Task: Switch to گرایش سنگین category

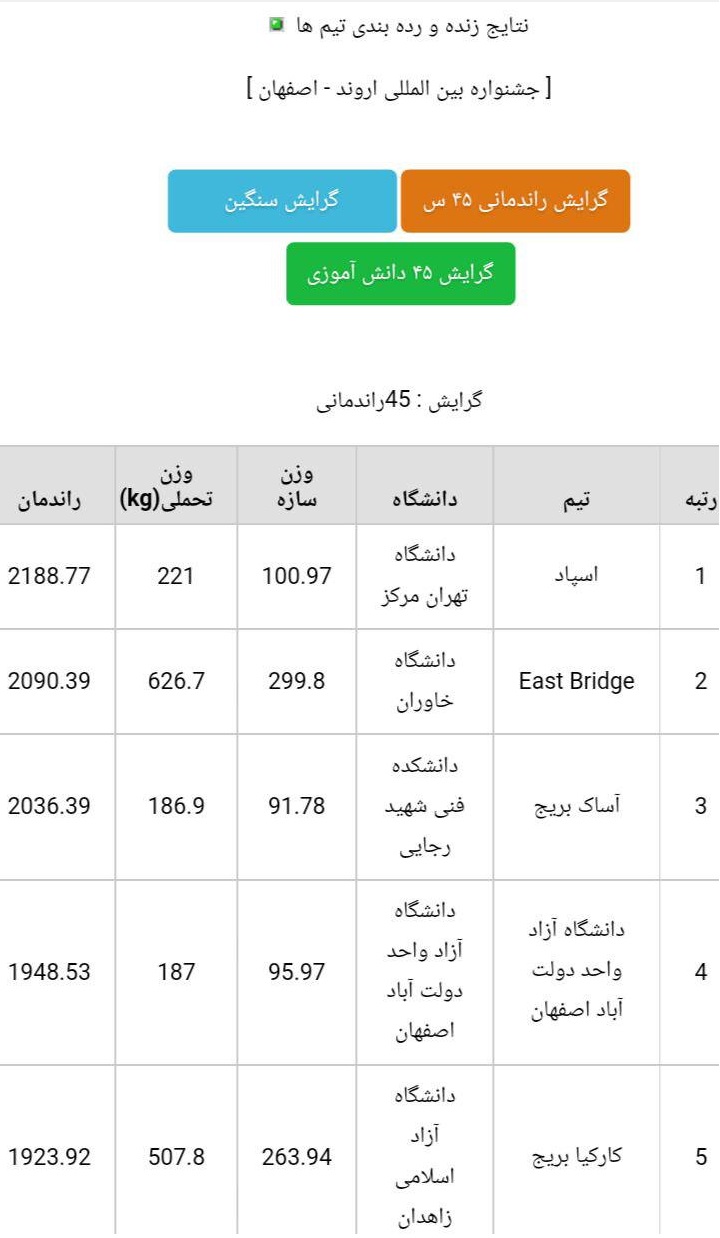Action: (282, 201)
